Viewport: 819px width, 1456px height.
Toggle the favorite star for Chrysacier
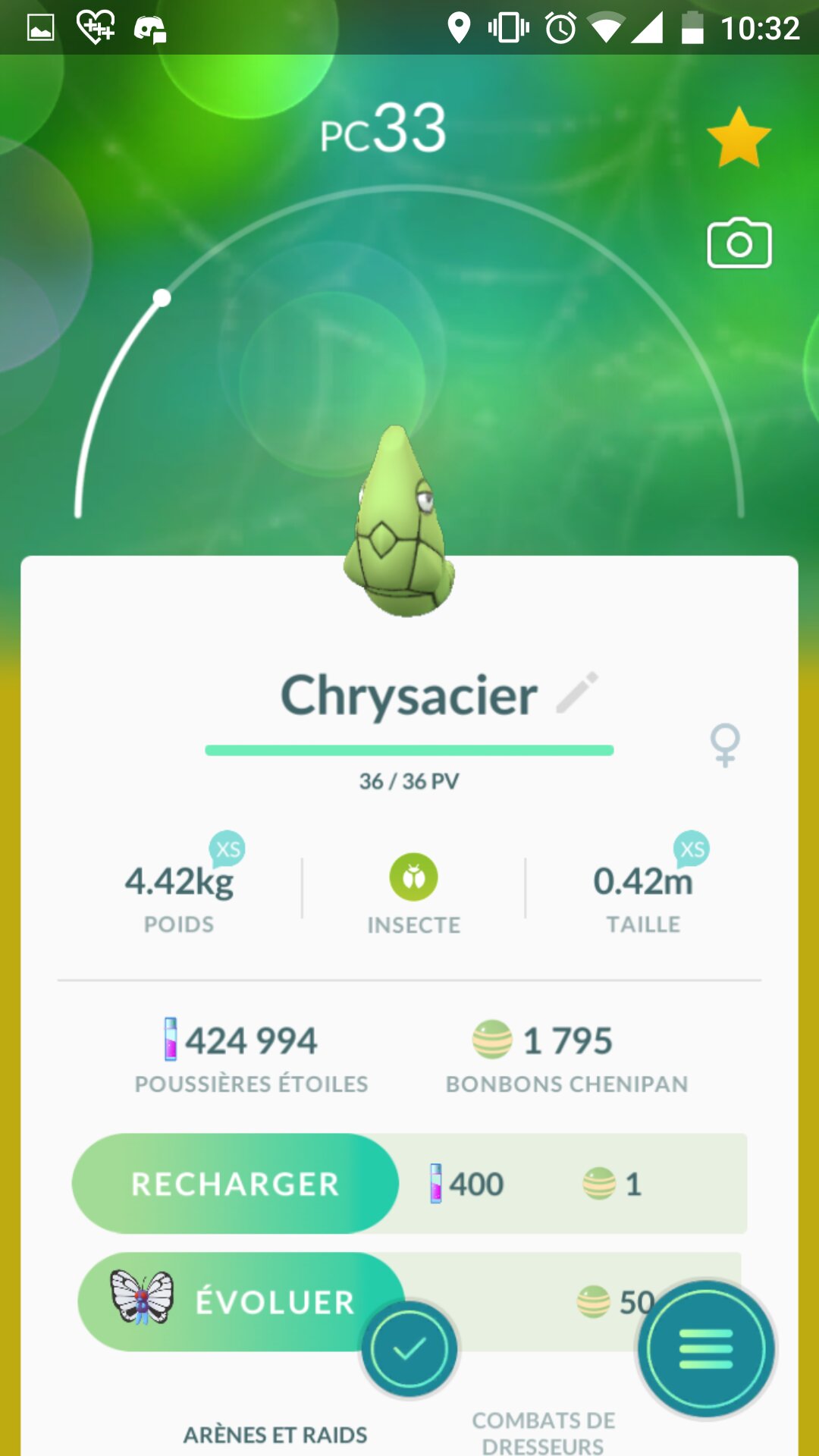point(739,138)
